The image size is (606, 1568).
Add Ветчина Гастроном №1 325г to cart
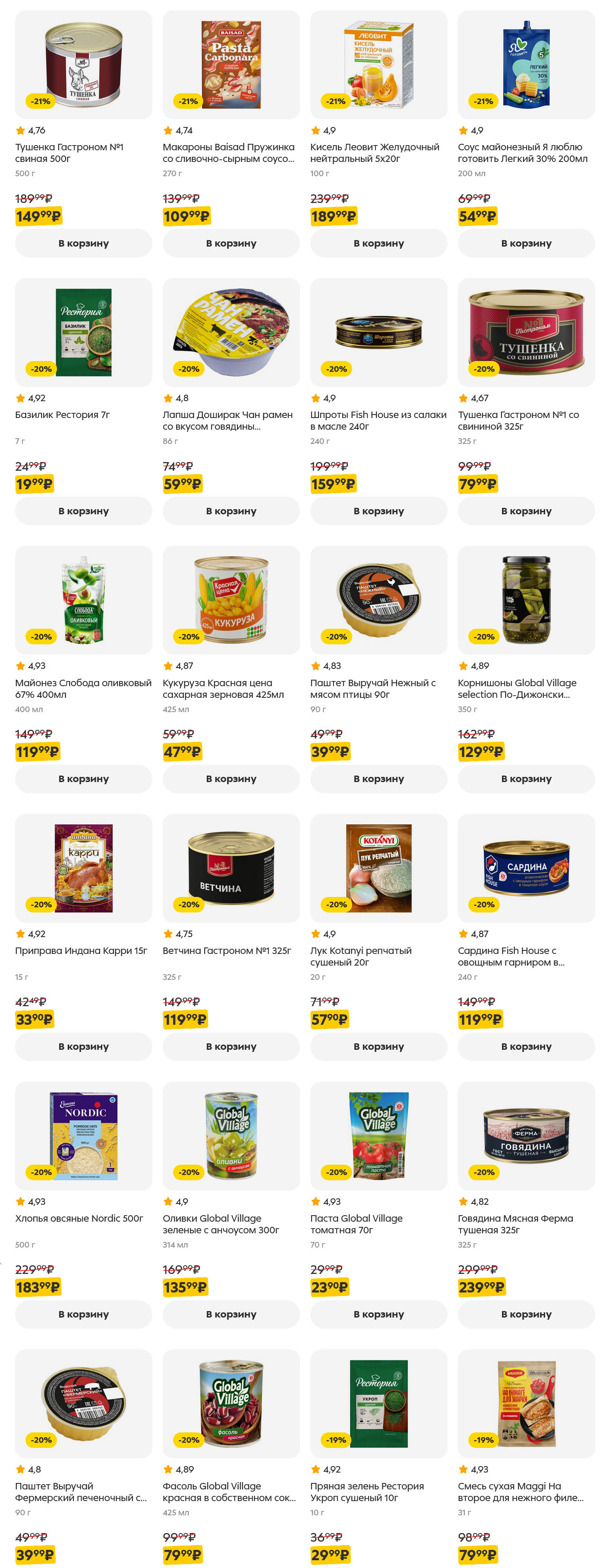pyautogui.click(x=230, y=1046)
